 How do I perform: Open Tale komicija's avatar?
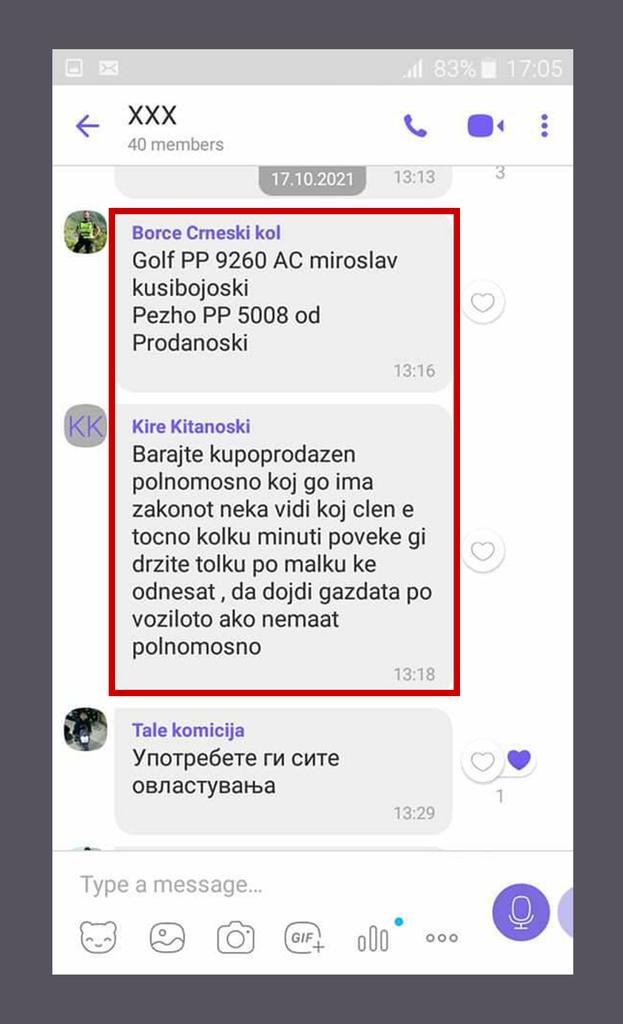coord(86,729)
